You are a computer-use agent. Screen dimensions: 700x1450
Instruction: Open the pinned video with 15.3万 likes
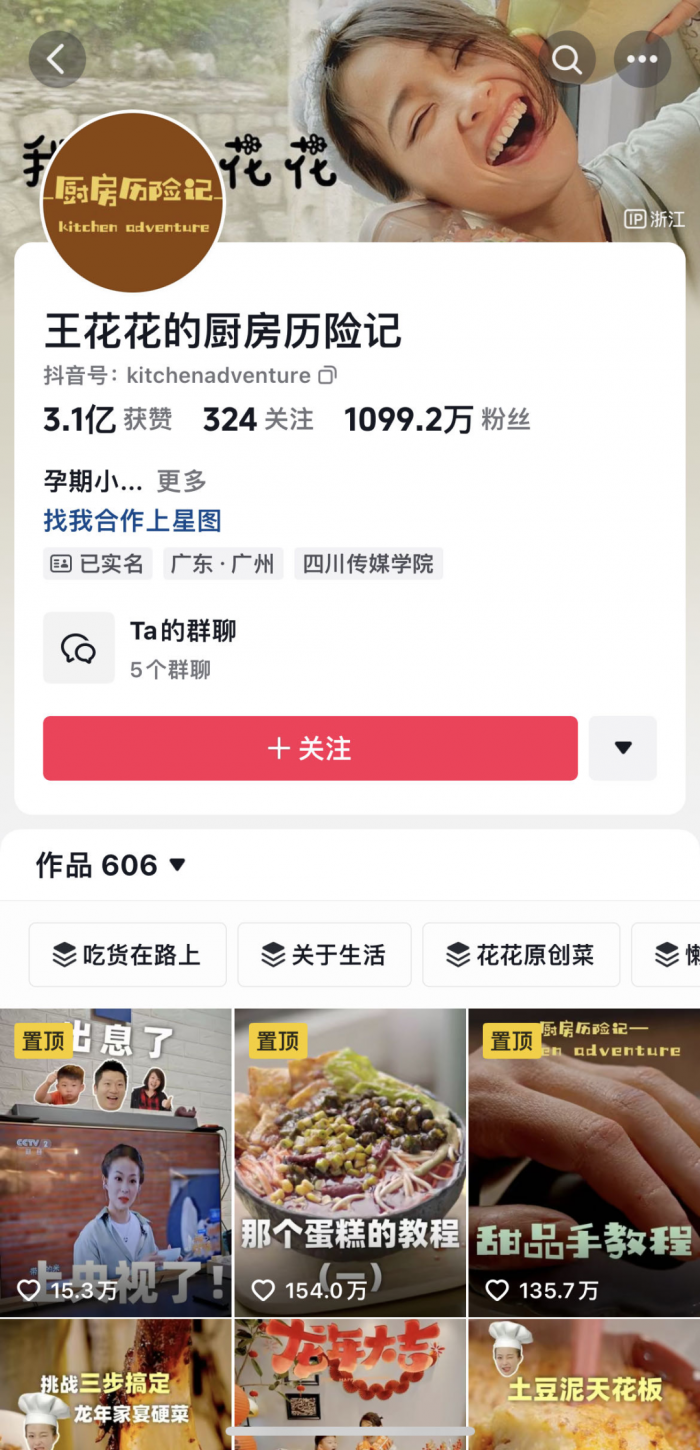[115, 1162]
